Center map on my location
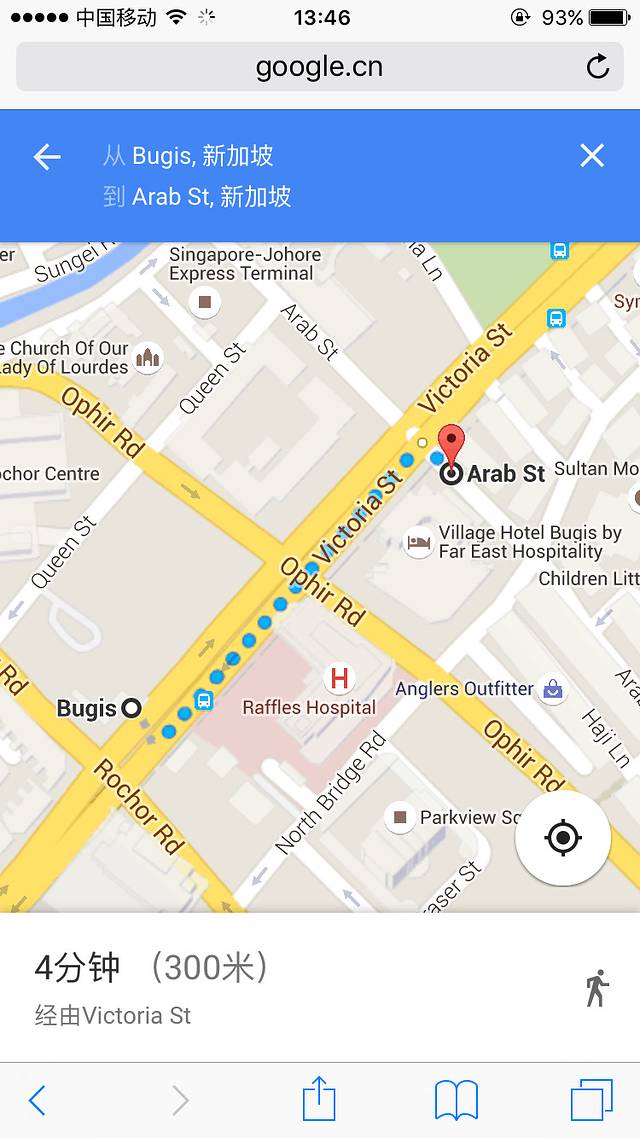This screenshot has height=1138, width=640. coord(563,838)
